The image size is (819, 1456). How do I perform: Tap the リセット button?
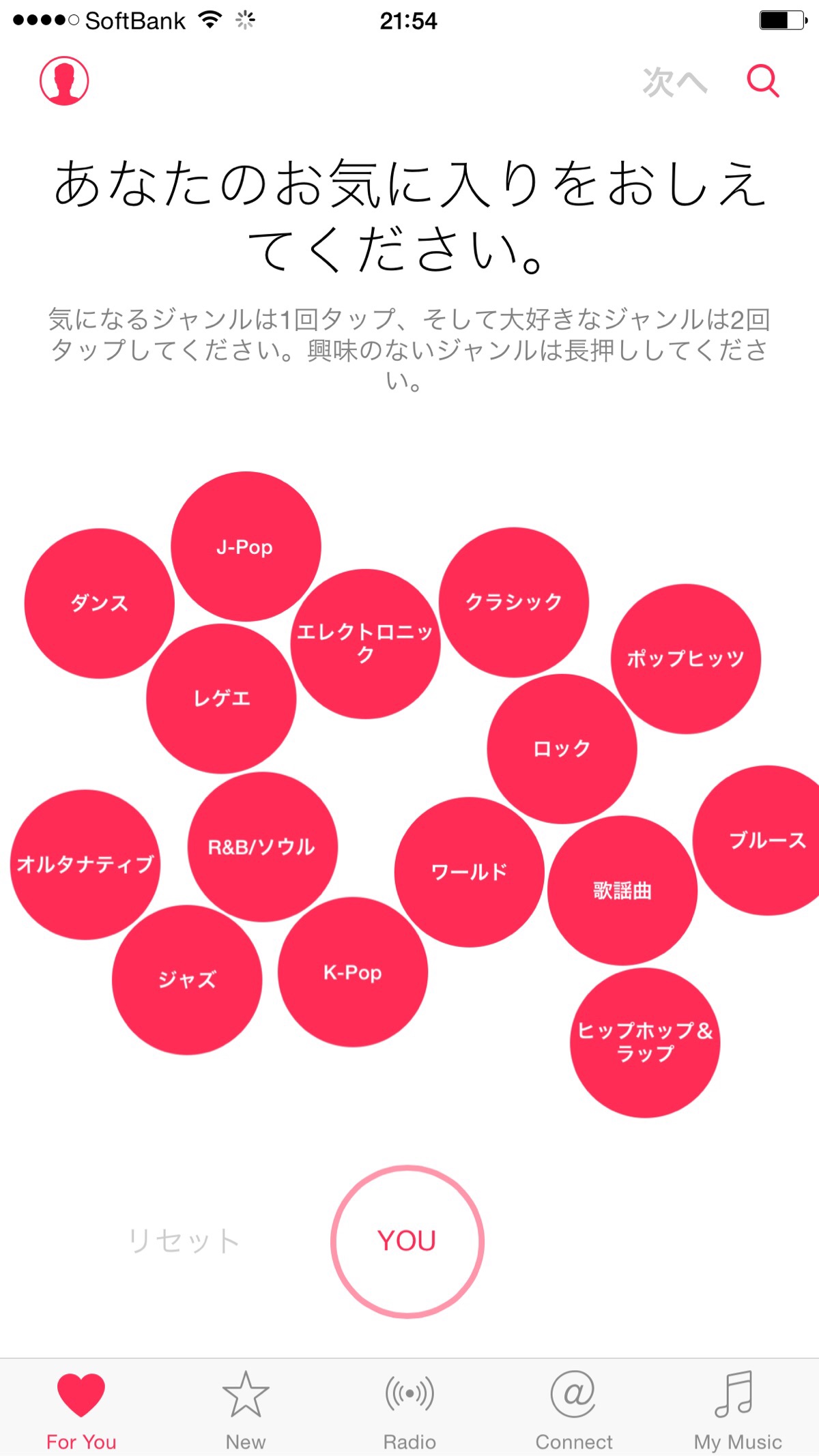[x=184, y=1240]
